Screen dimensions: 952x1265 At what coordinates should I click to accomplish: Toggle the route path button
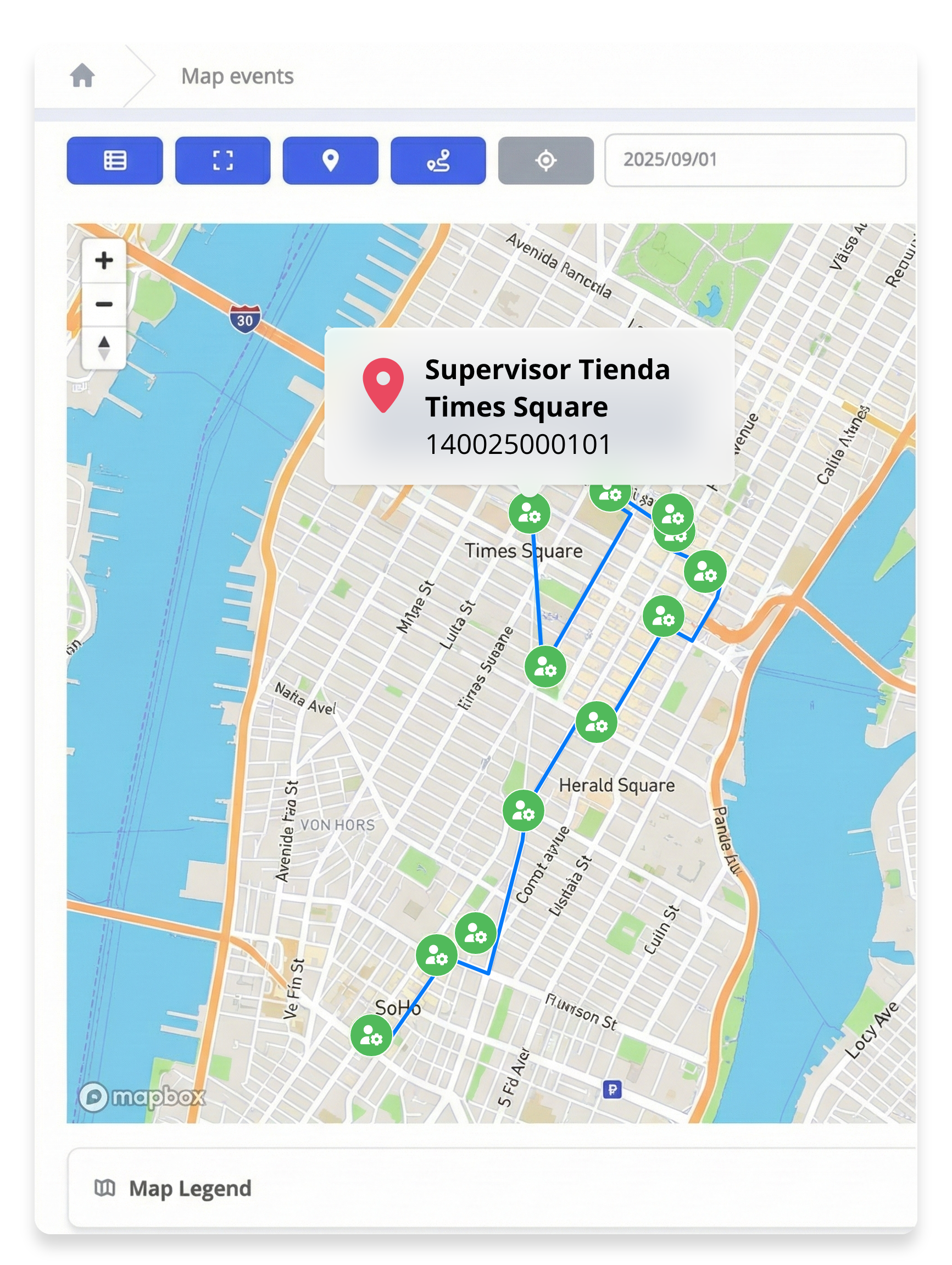click(x=438, y=160)
